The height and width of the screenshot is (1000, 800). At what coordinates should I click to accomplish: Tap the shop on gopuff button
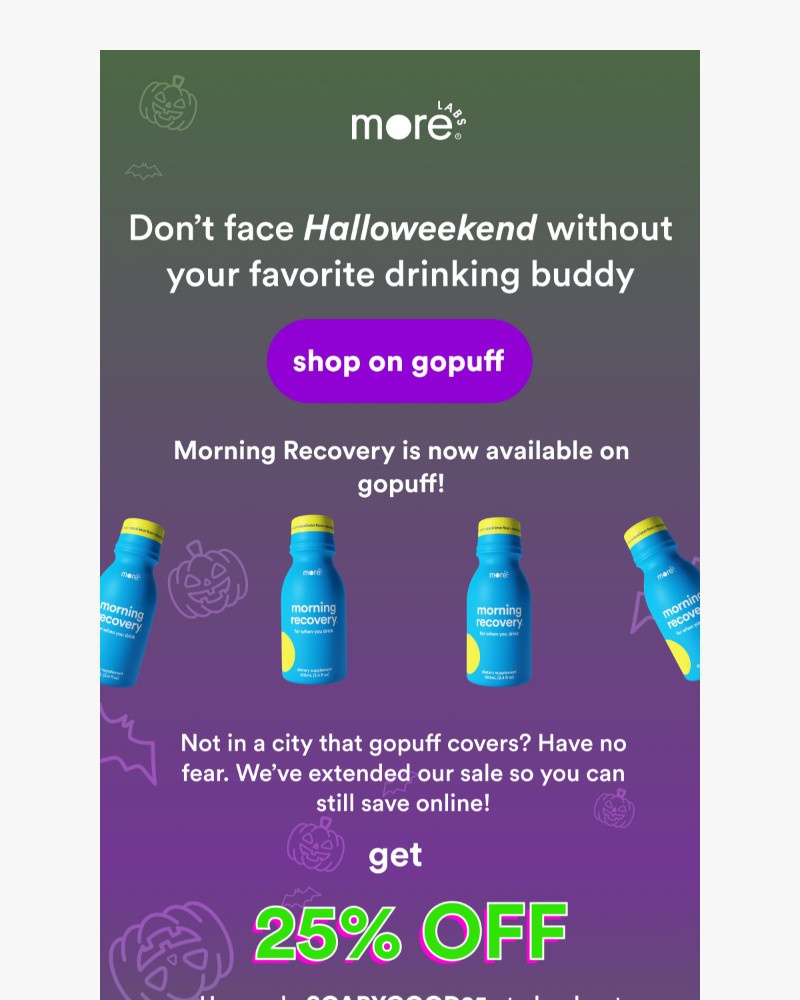399,361
